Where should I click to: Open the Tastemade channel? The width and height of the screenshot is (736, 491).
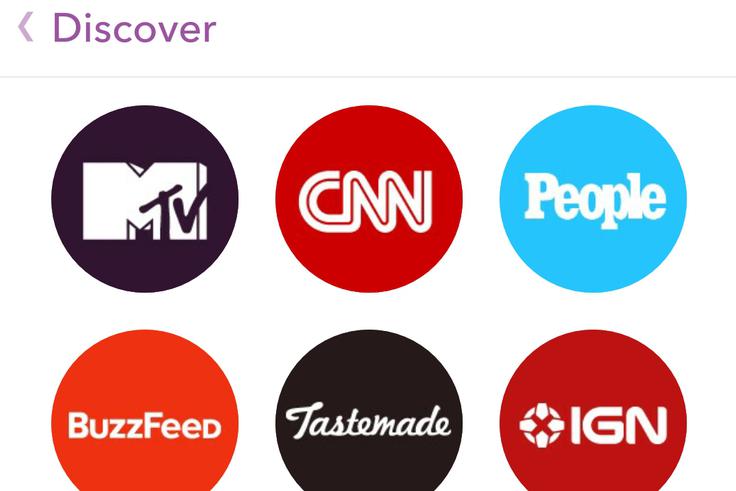click(369, 420)
